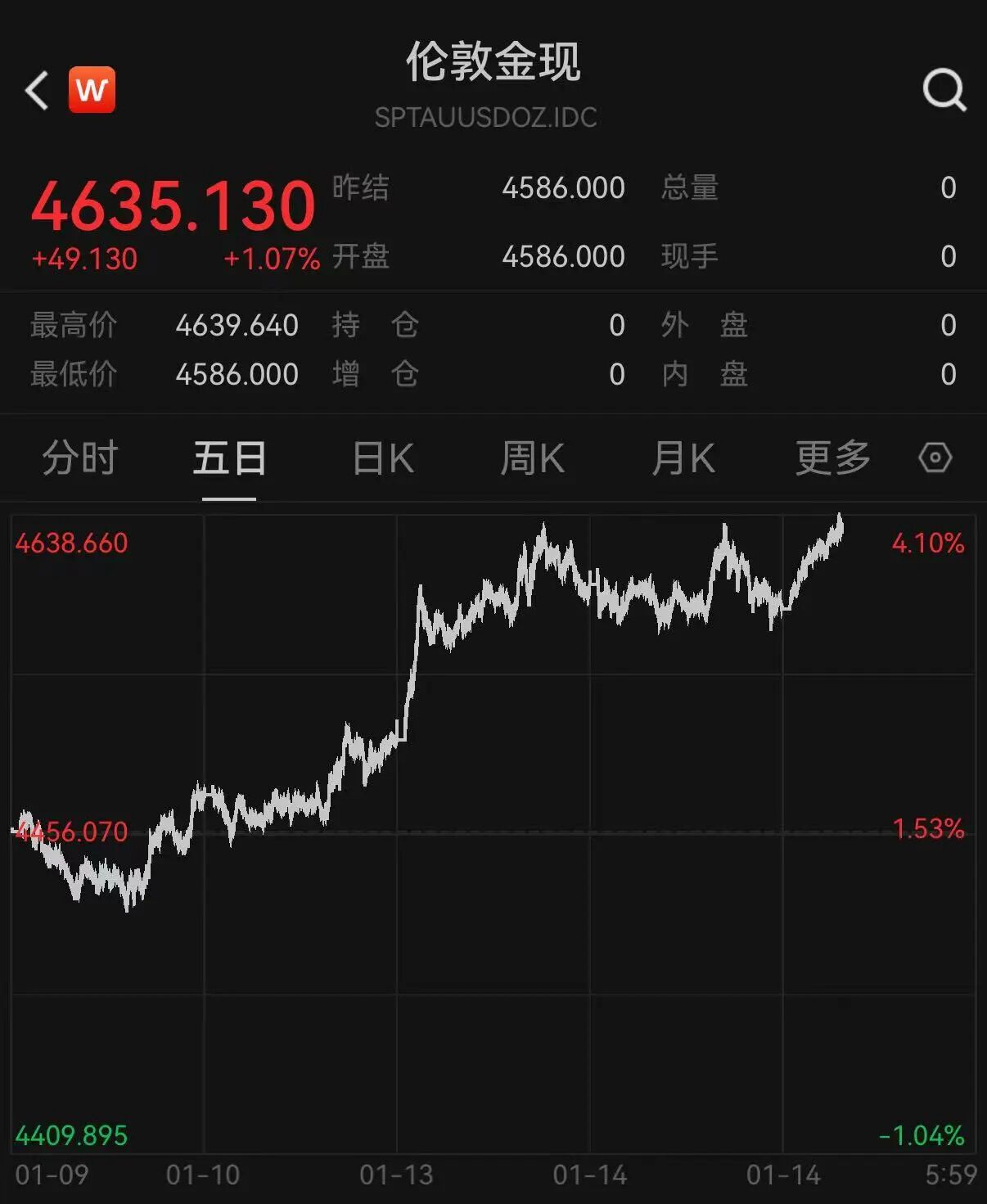Select the 月K monthly chart option
Screen dimensions: 987x1204
click(685, 459)
